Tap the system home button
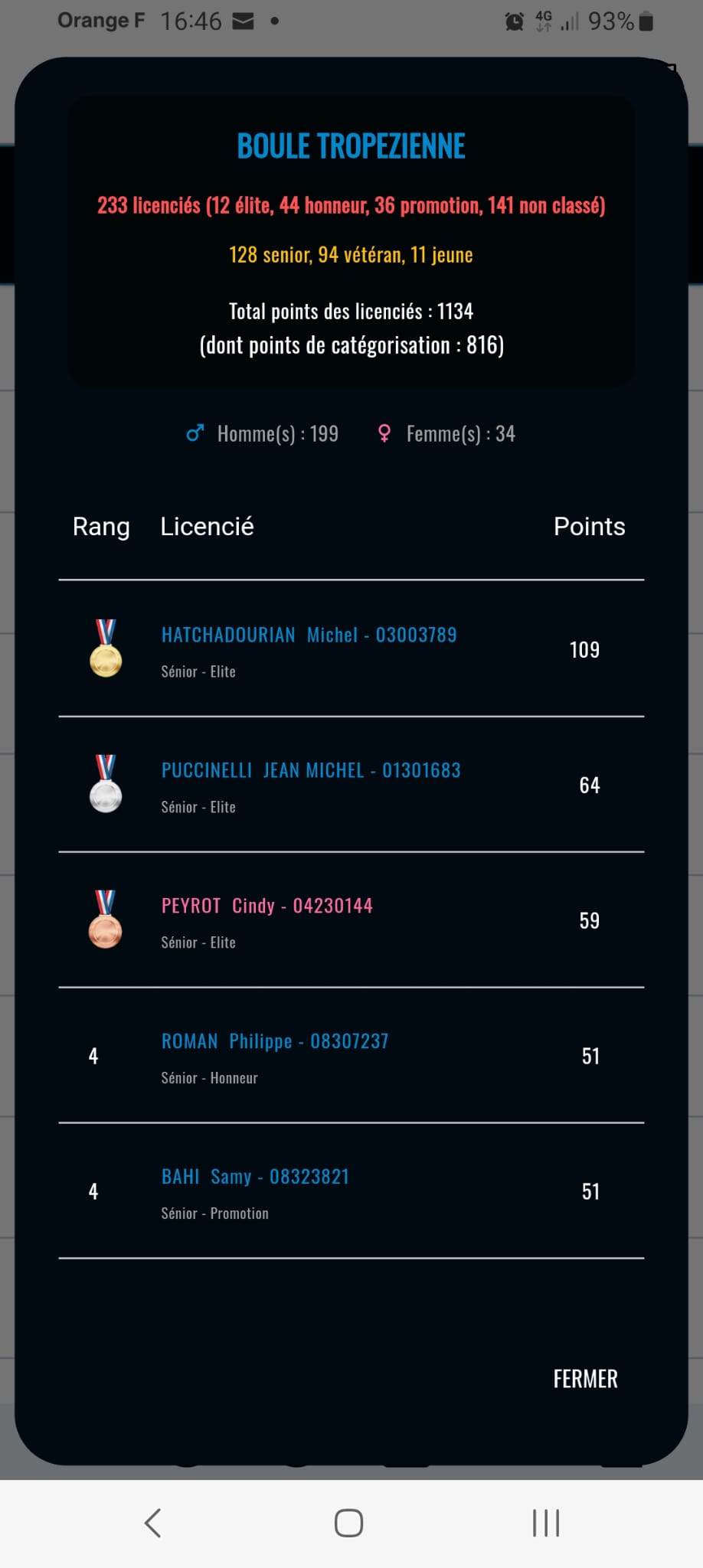This screenshot has height=1568, width=703. (x=349, y=1523)
